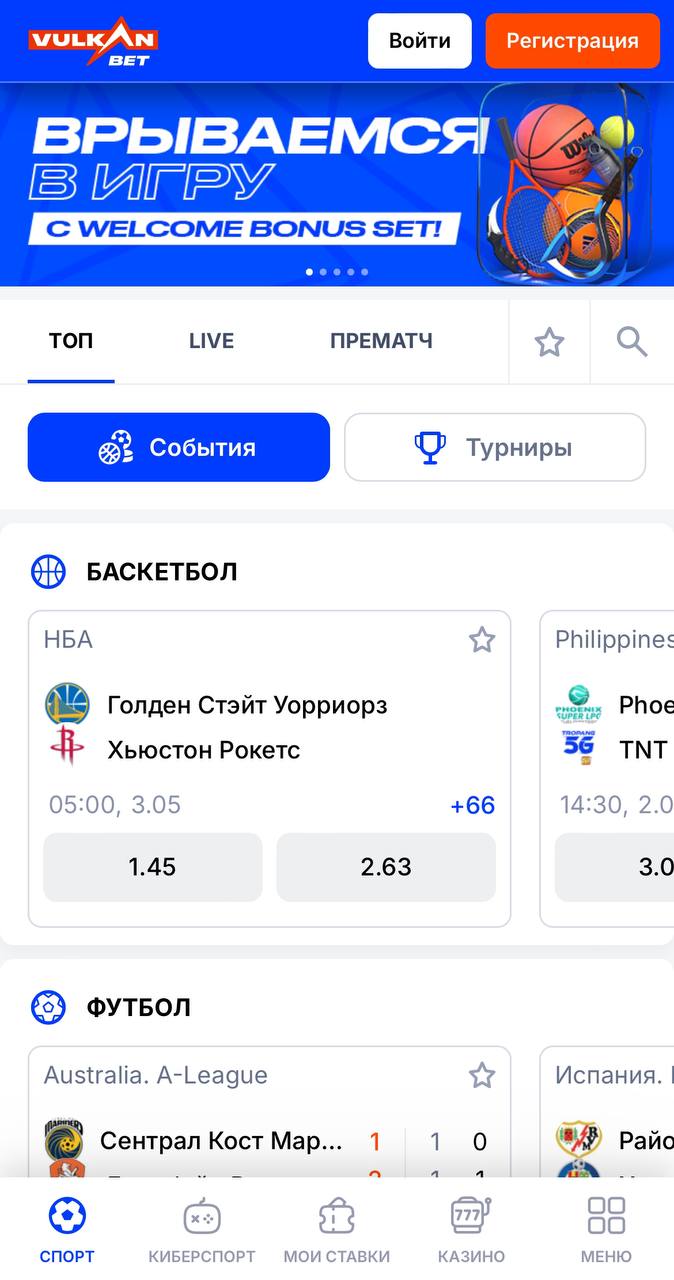Open +66 more markets
674x1280 pixels.
[x=473, y=805]
